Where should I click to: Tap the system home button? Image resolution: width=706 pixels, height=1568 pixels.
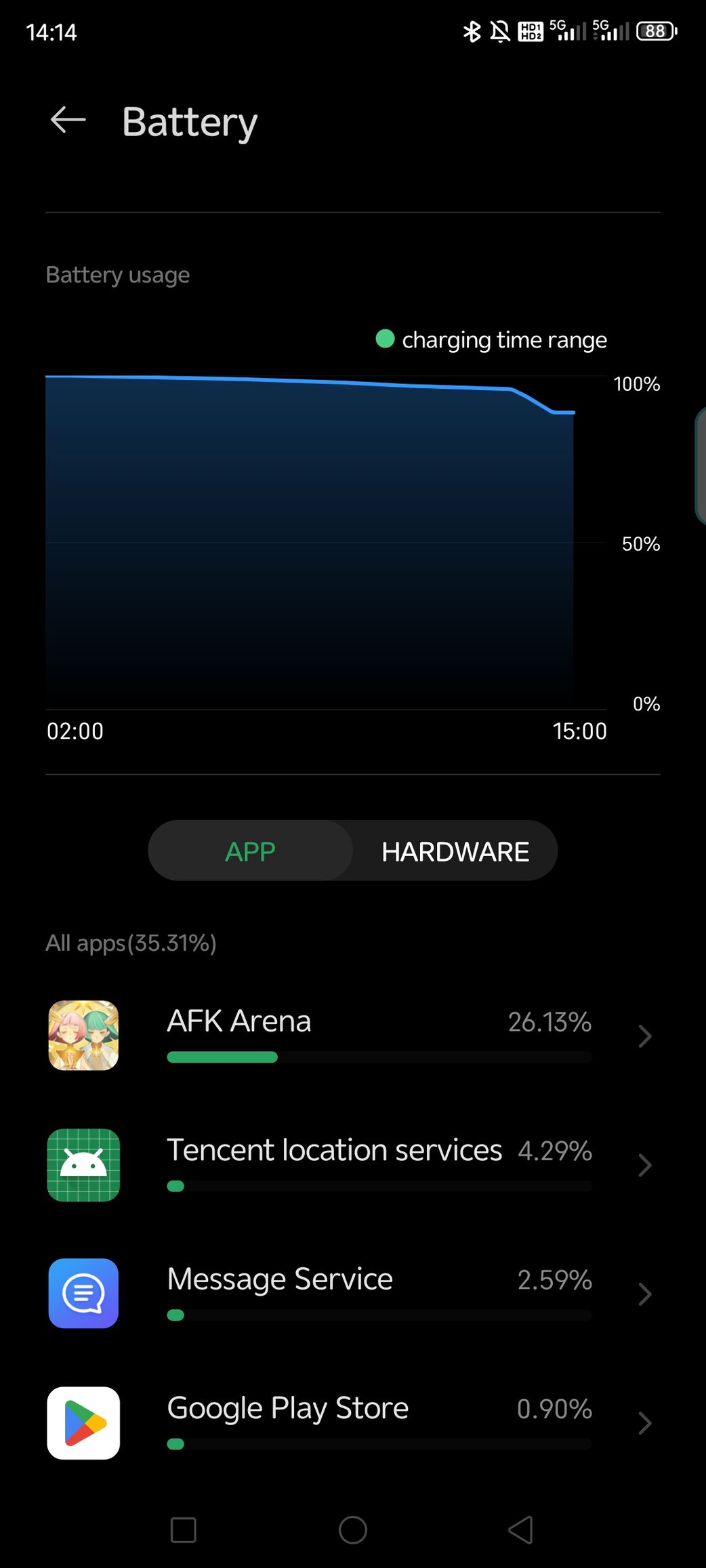point(352,1529)
